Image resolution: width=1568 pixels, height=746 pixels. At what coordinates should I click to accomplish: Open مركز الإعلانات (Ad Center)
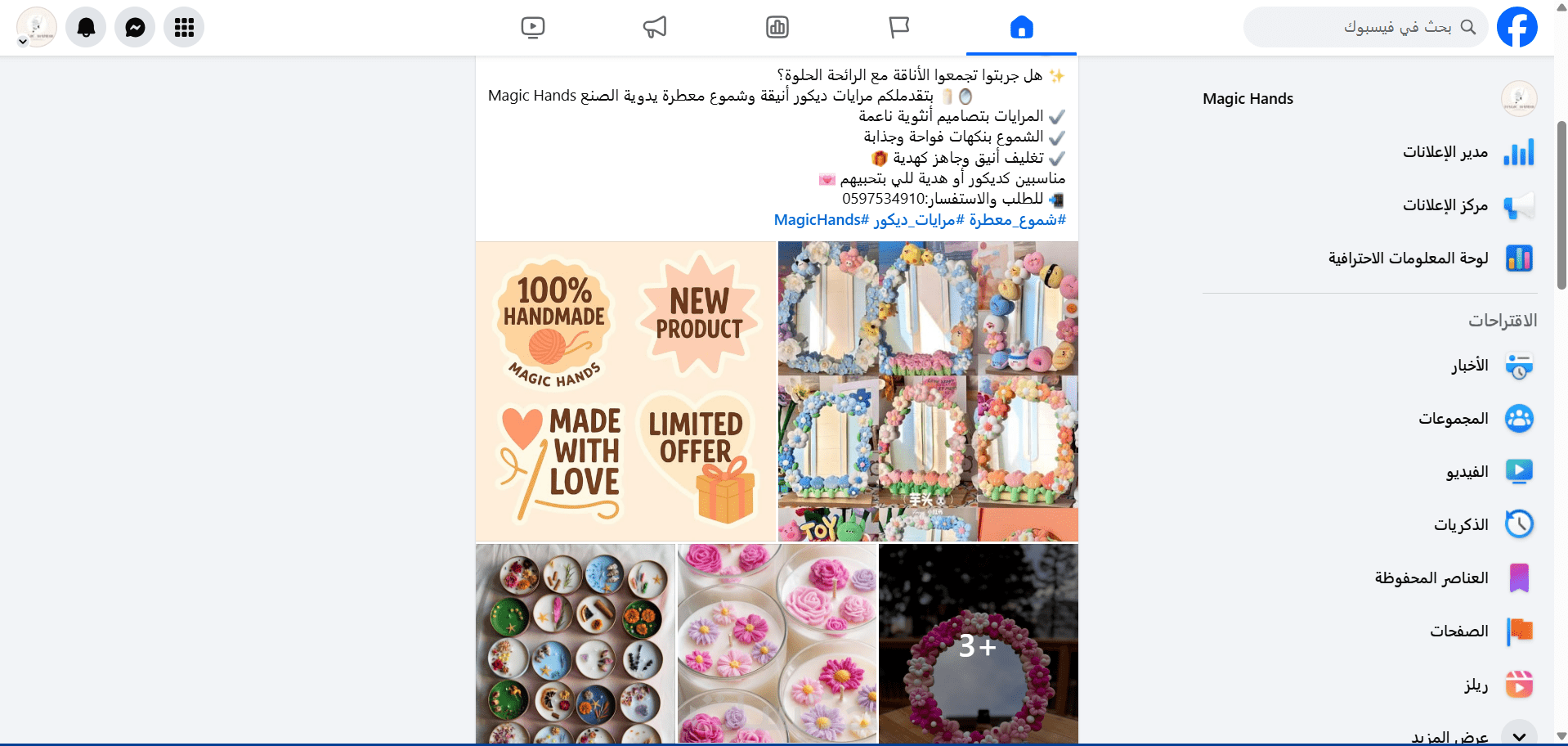point(1445,205)
